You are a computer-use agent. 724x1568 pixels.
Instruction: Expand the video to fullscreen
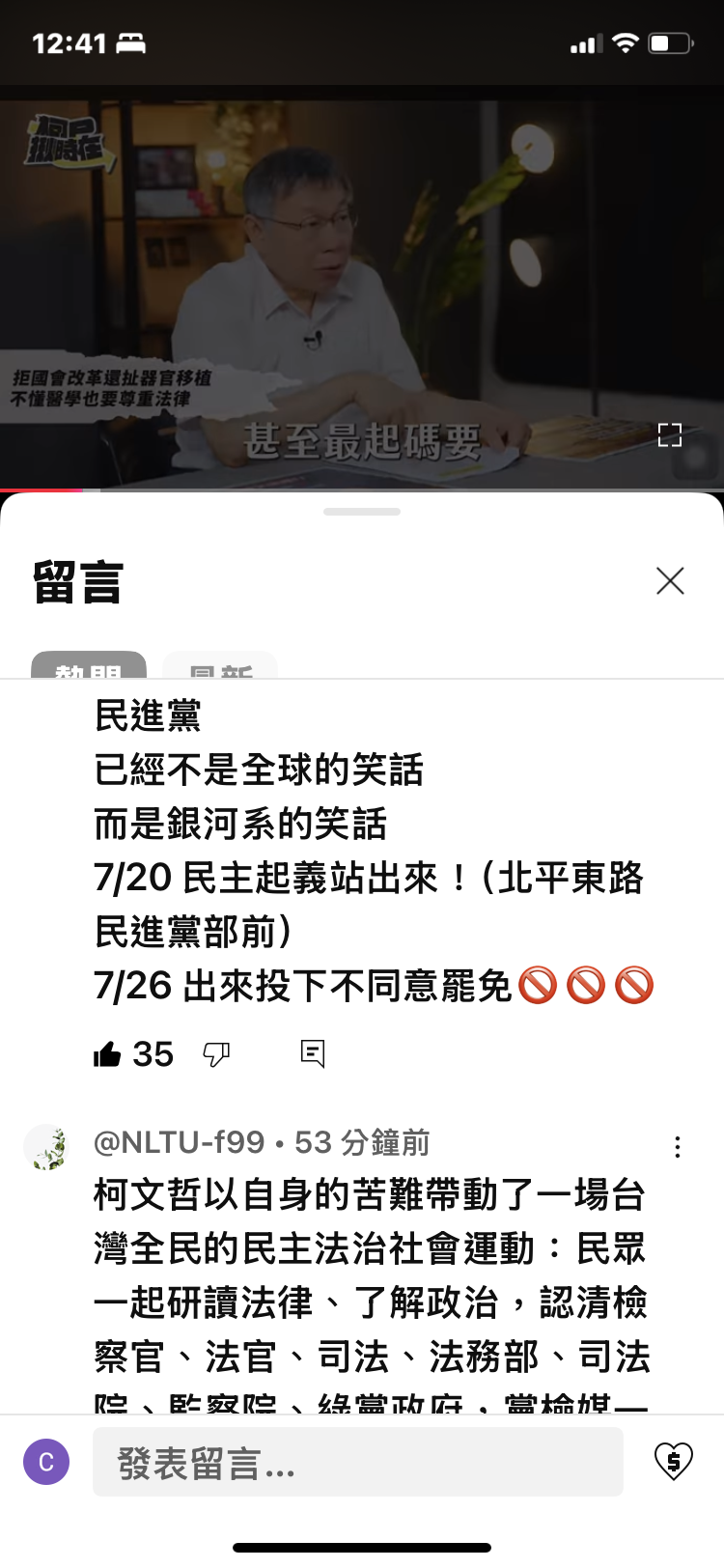(670, 435)
